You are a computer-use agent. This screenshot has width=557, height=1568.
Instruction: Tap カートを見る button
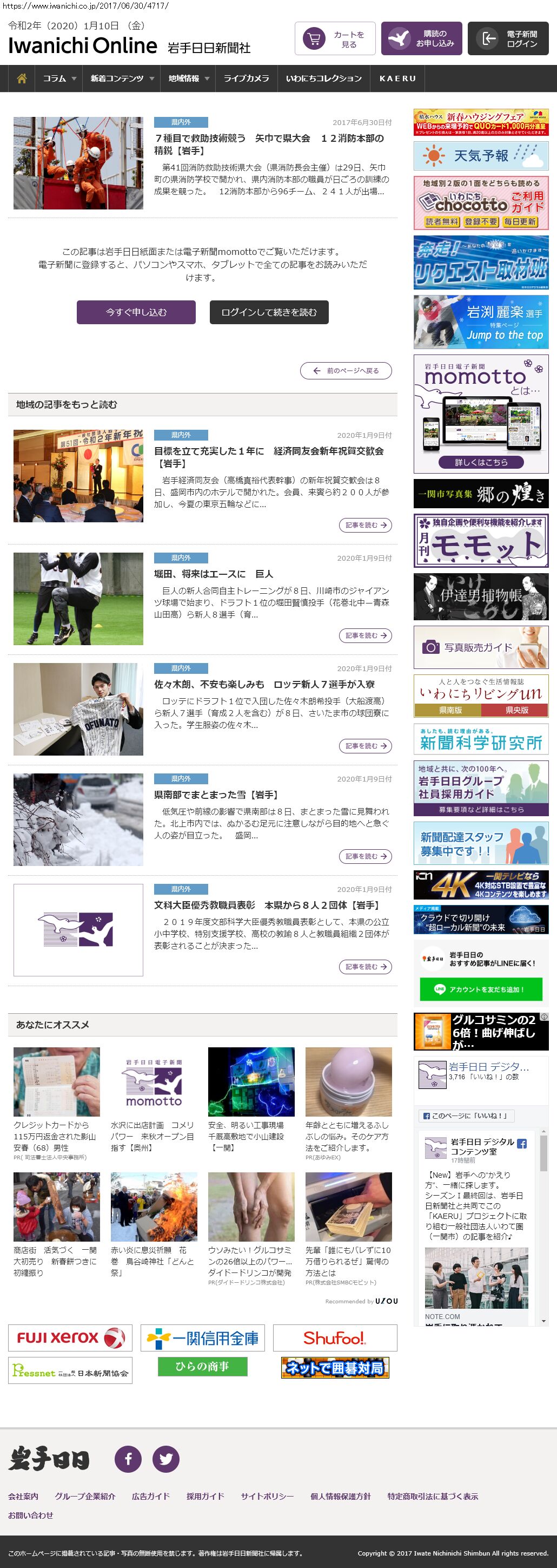click(334, 39)
